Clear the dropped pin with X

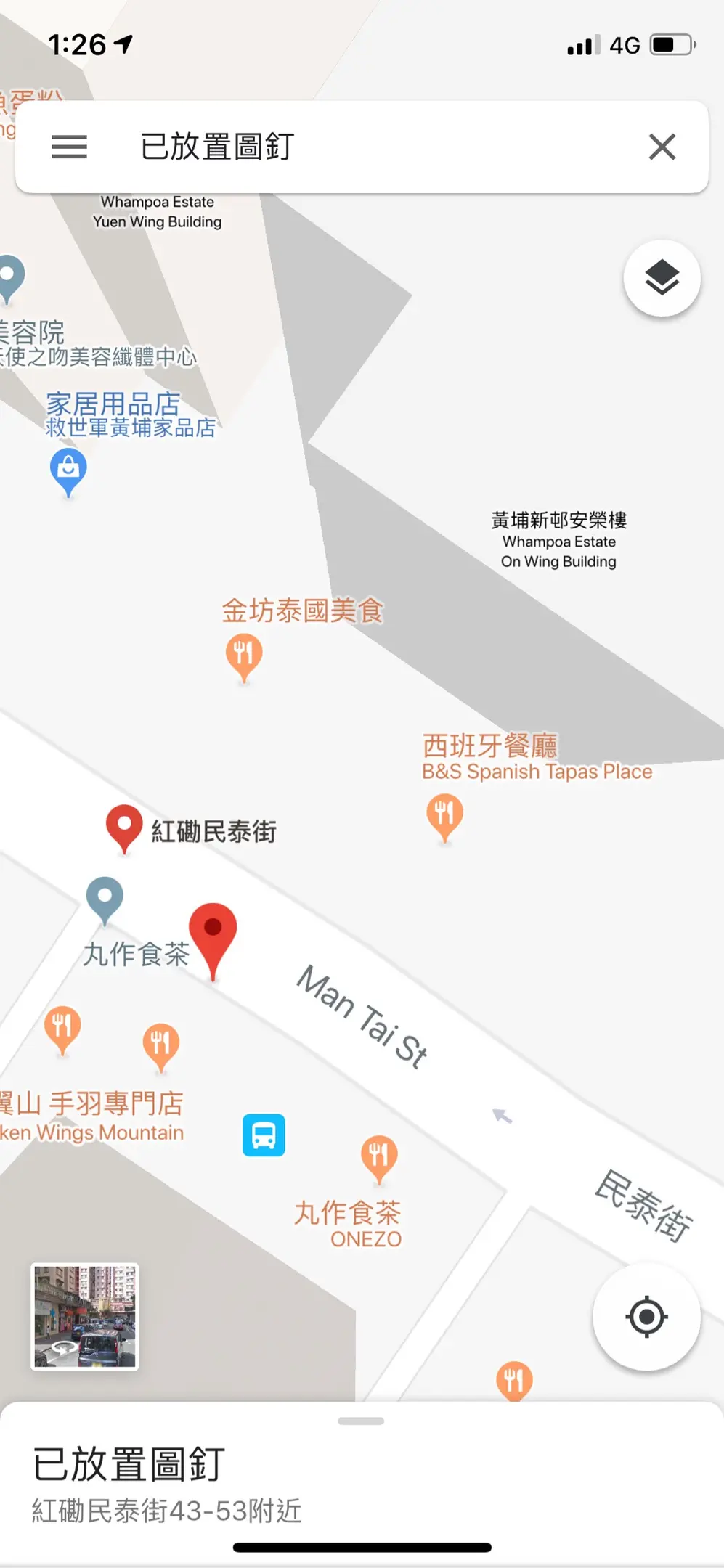point(662,147)
